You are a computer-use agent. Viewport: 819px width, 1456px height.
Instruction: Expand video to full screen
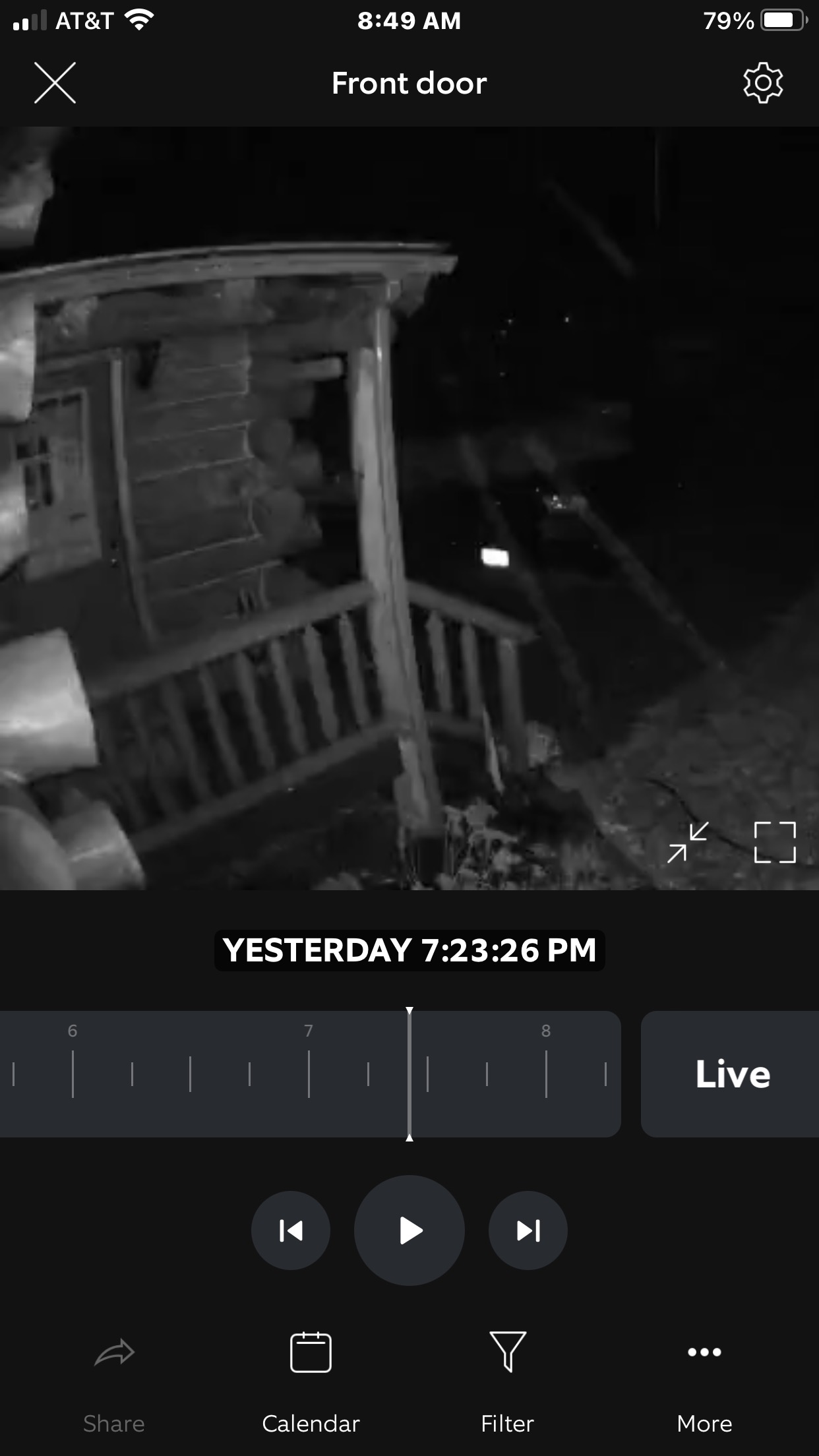pos(775,842)
